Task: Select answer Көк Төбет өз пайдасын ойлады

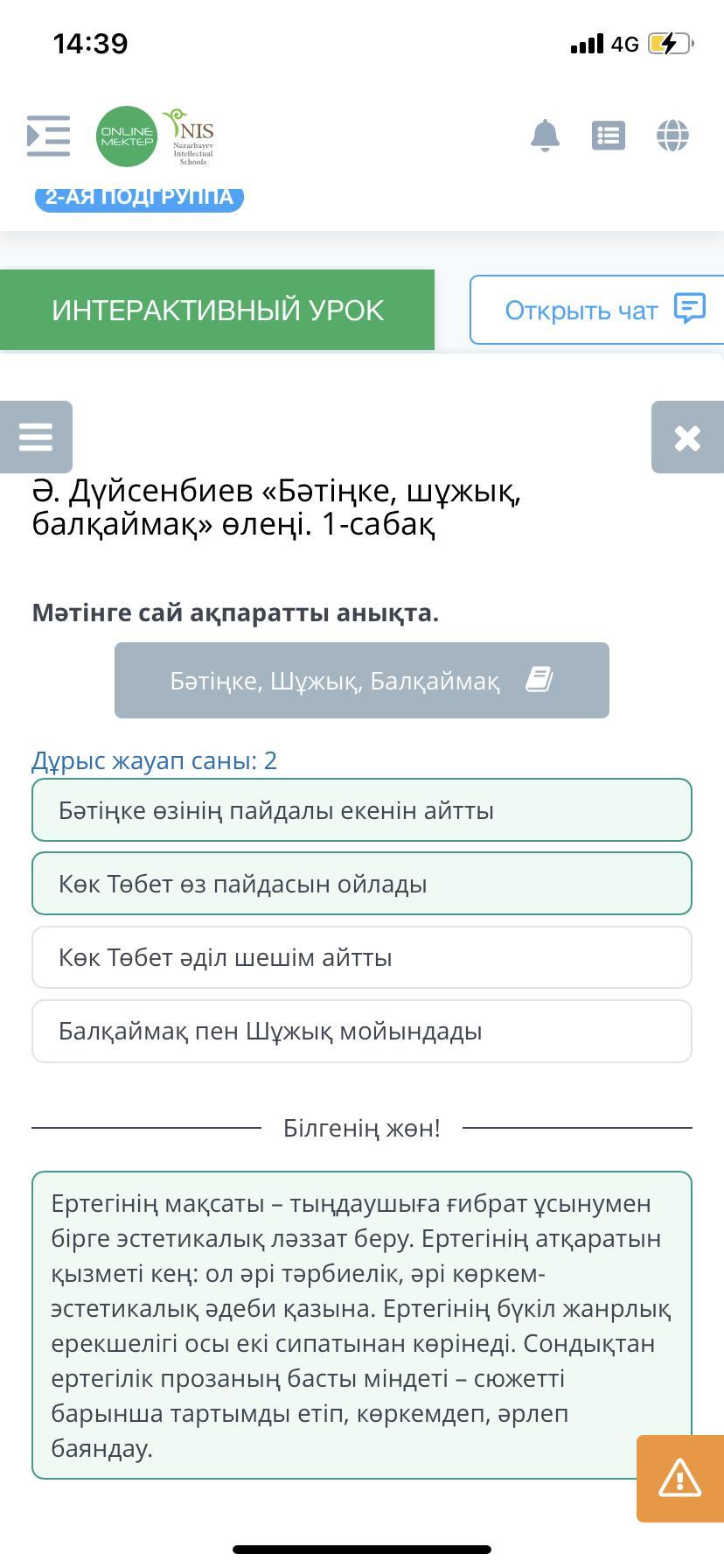Action: coord(361,884)
